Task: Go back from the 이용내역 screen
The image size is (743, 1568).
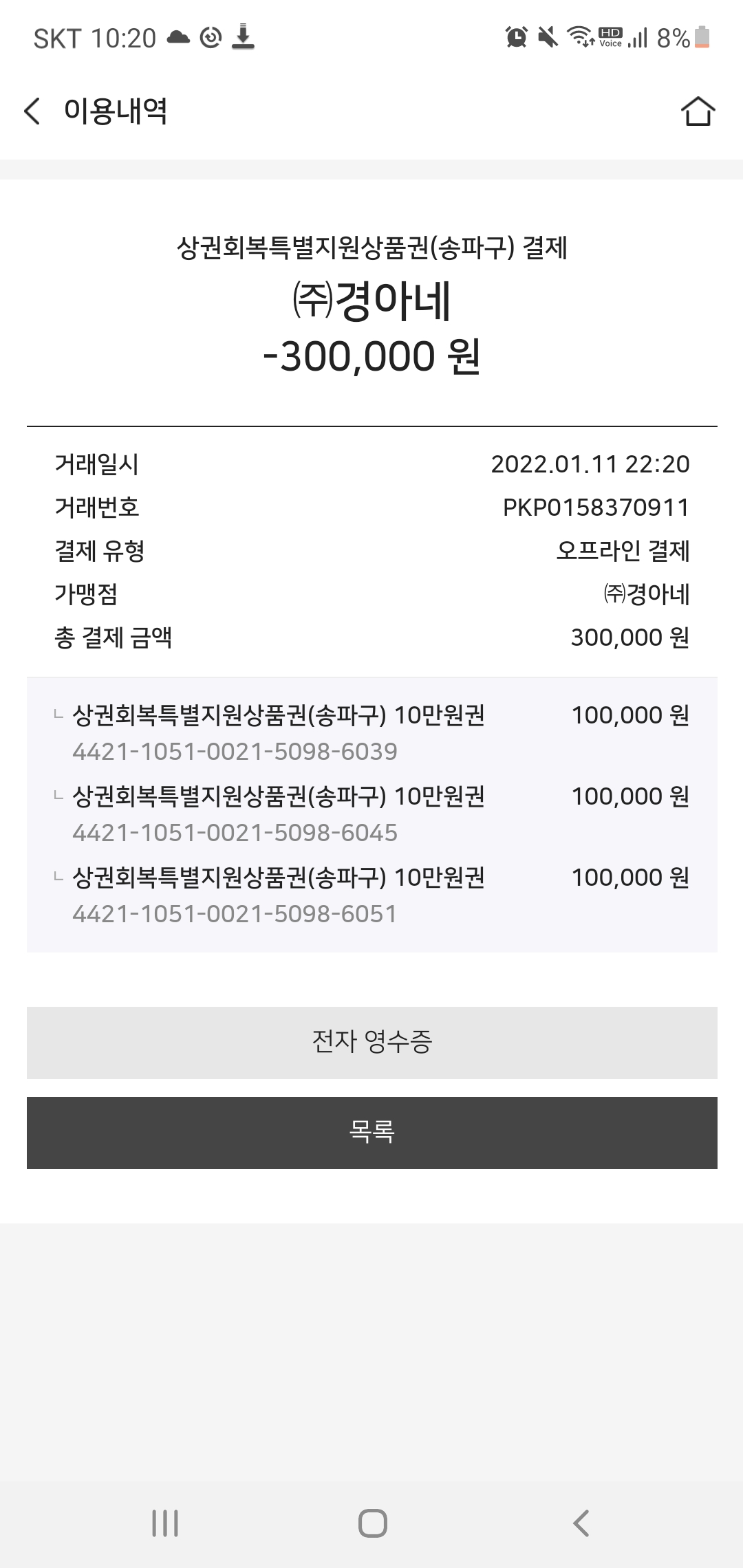Action: pos(32,111)
